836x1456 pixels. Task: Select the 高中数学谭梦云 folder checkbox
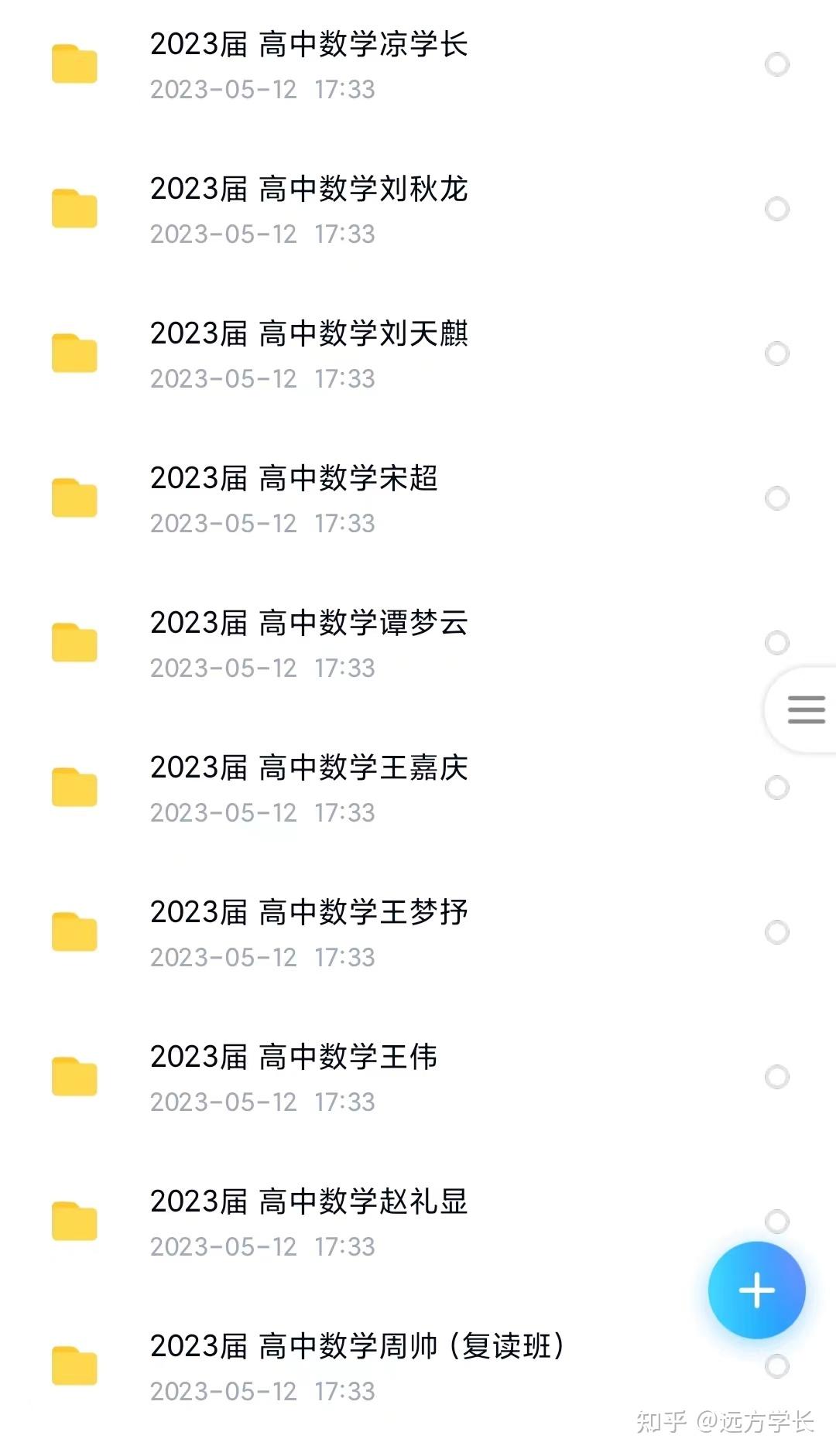pyautogui.click(x=776, y=643)
